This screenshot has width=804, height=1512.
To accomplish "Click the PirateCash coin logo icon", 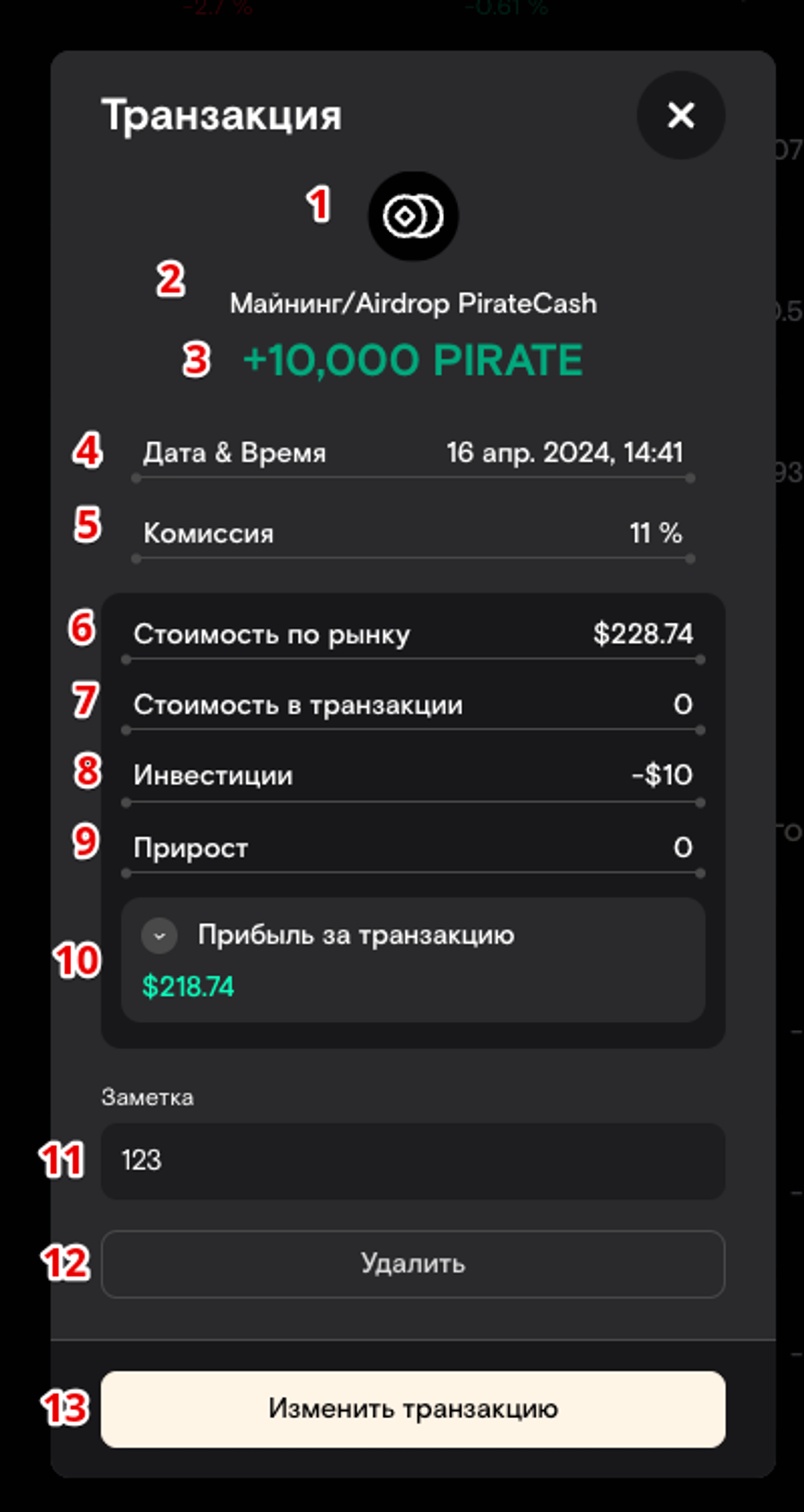I will pos(412,216).
